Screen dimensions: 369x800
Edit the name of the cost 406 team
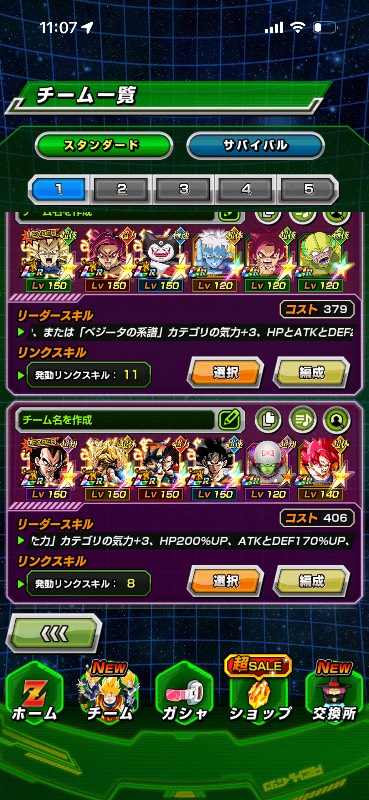[x=229, y=420]
